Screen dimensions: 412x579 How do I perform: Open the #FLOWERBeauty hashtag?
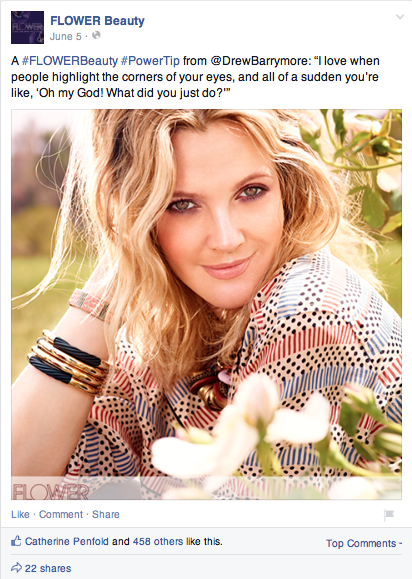(x=70, y=61)
